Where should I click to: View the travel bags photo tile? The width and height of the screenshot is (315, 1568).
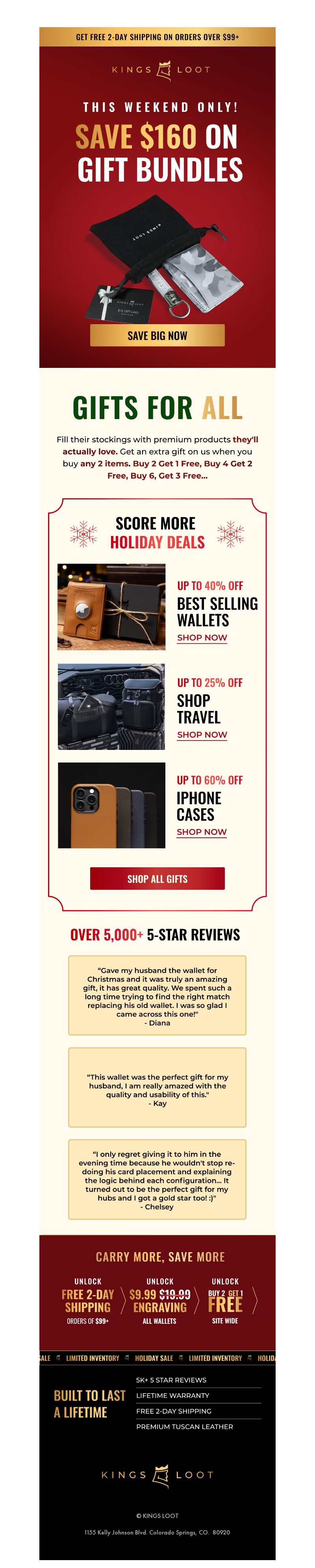click(111, 706)
